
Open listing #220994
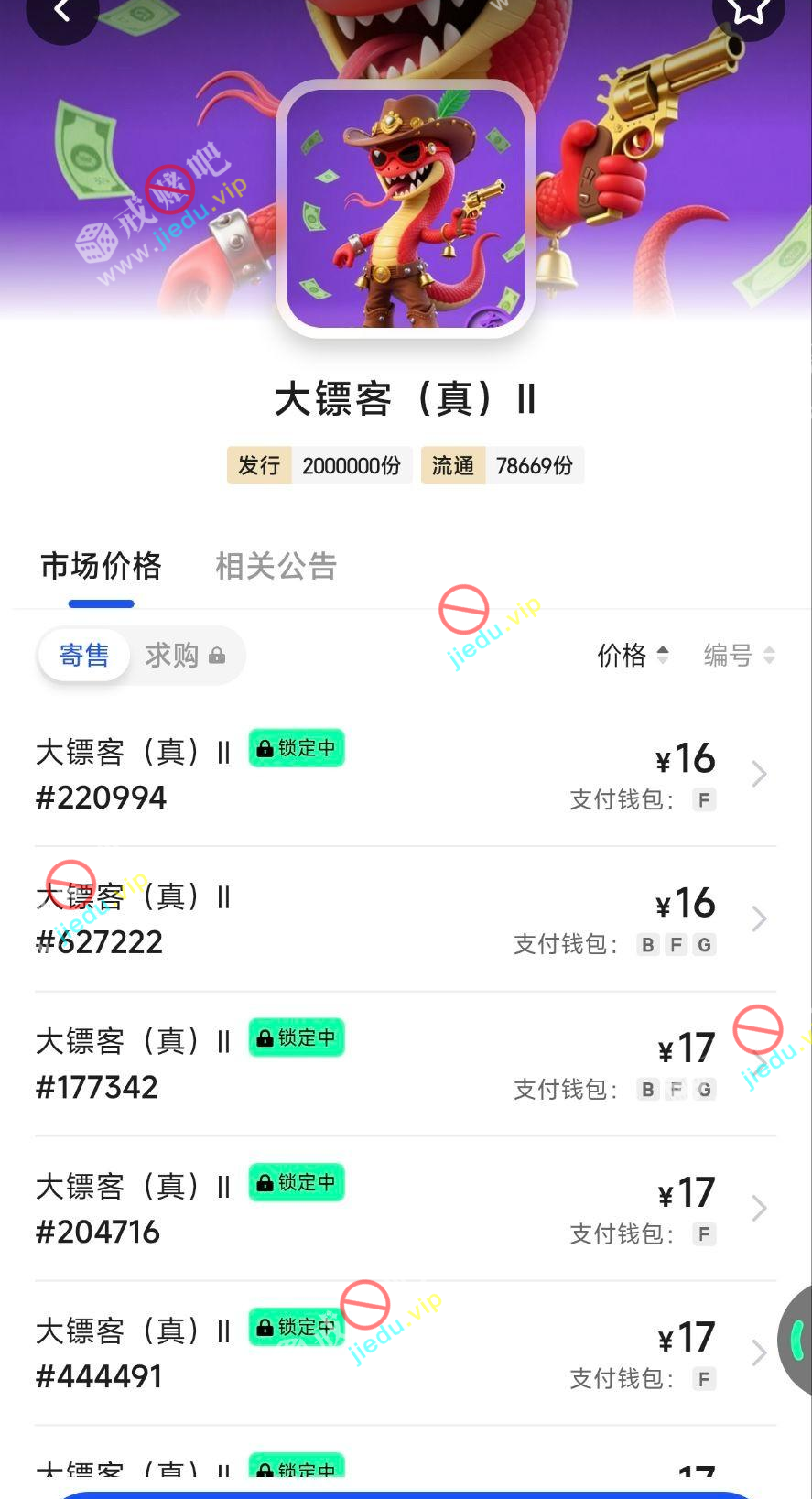[405, 775]
